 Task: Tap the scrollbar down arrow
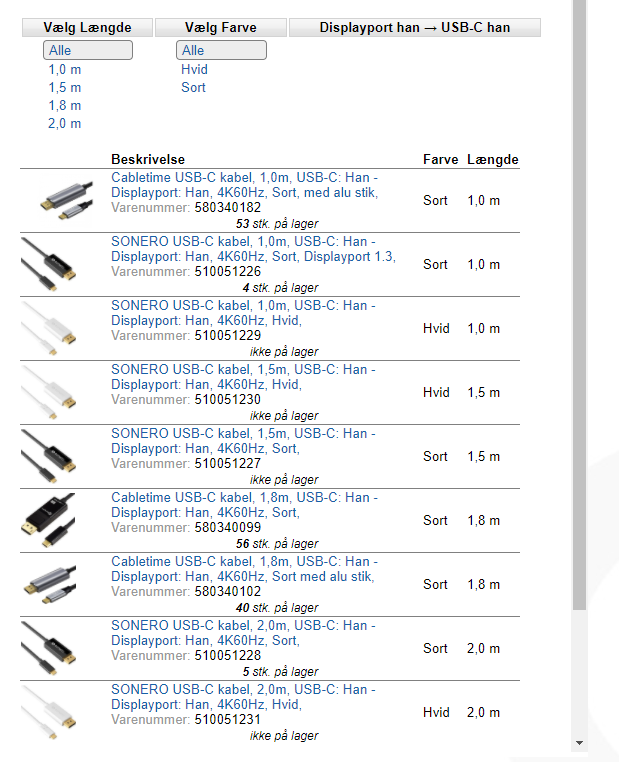tap(579, 743)
